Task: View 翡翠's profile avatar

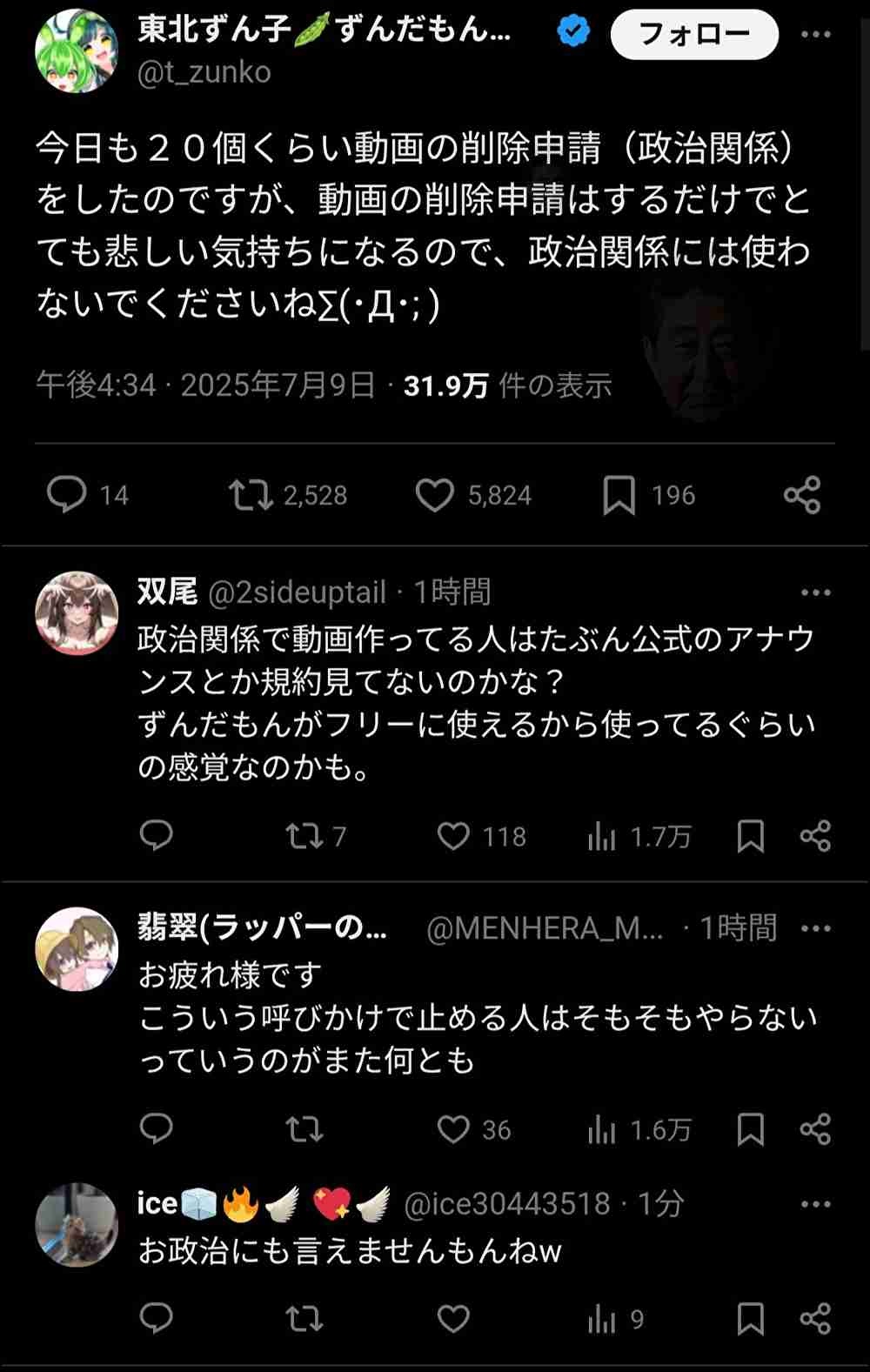Action: (76, 948)
